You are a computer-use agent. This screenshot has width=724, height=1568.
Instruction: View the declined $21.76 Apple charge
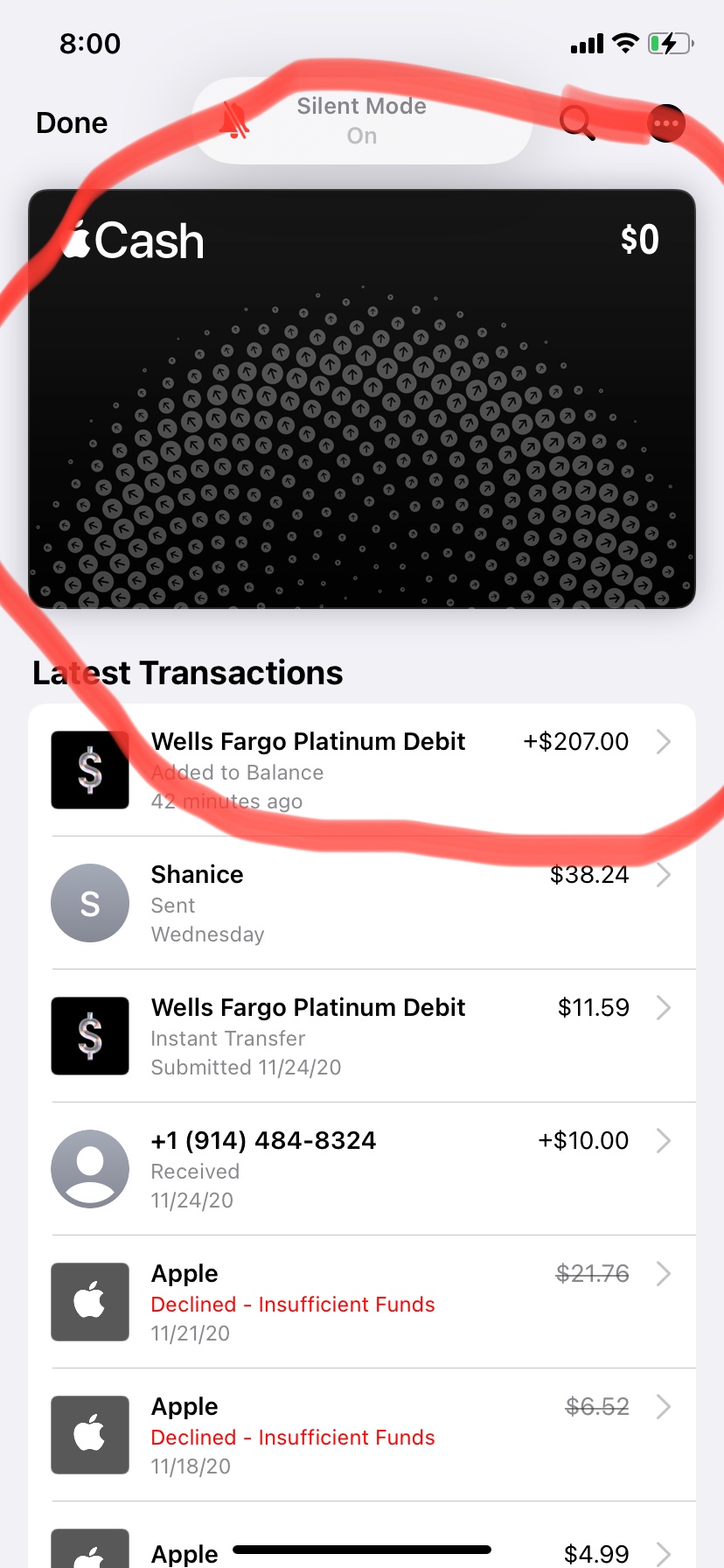tap(362, 1302)
